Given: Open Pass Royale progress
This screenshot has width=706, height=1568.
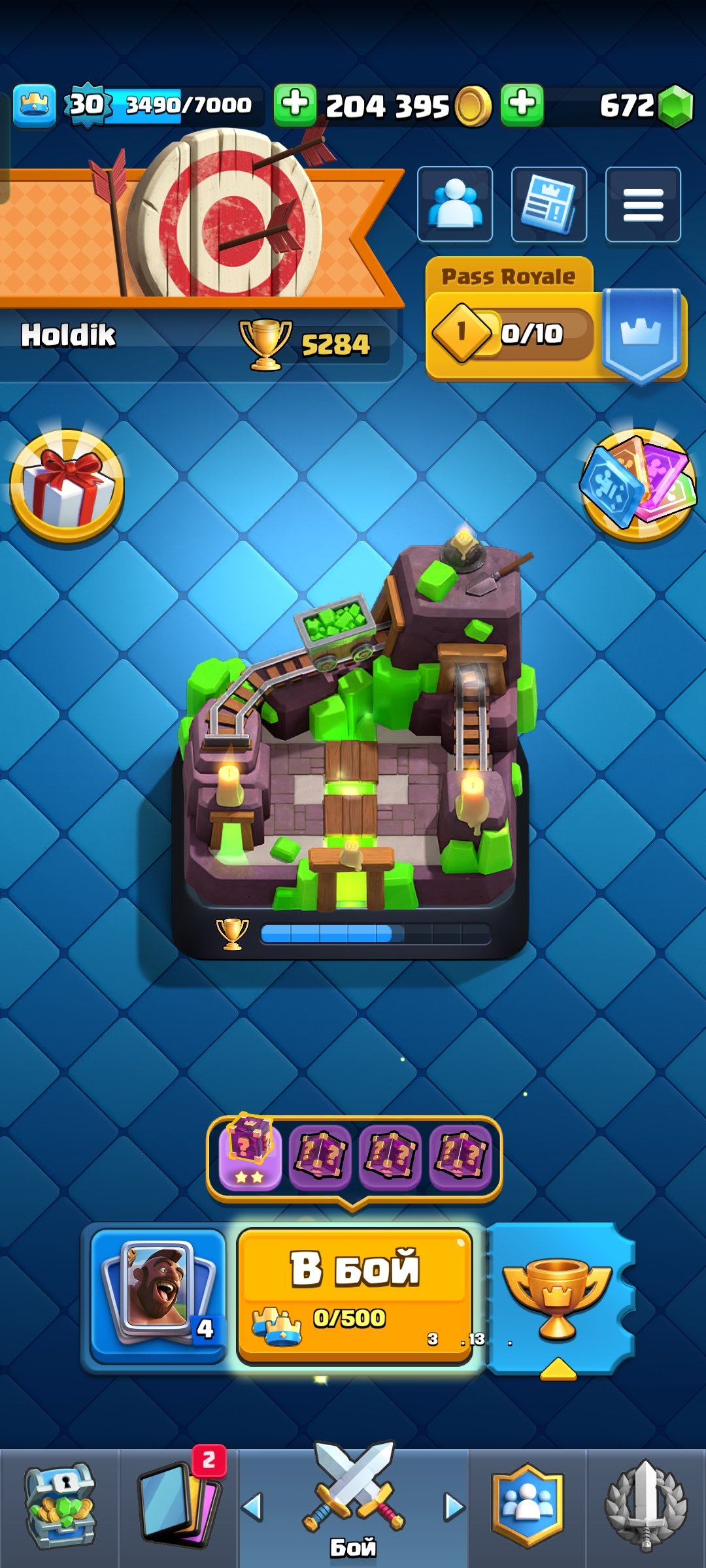Looking at the screenshot, I should [556, 319].
